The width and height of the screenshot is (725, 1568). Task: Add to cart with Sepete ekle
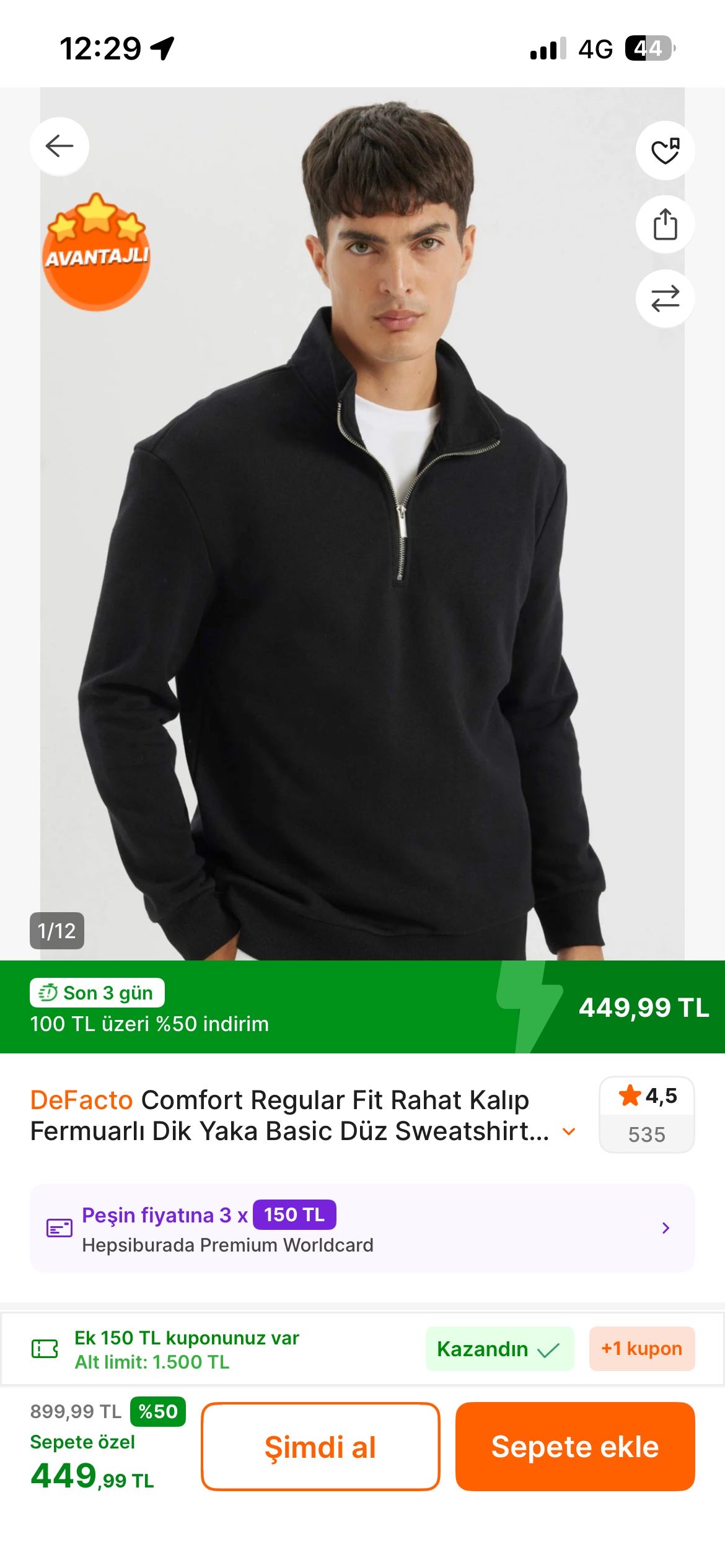point(574,1447)
